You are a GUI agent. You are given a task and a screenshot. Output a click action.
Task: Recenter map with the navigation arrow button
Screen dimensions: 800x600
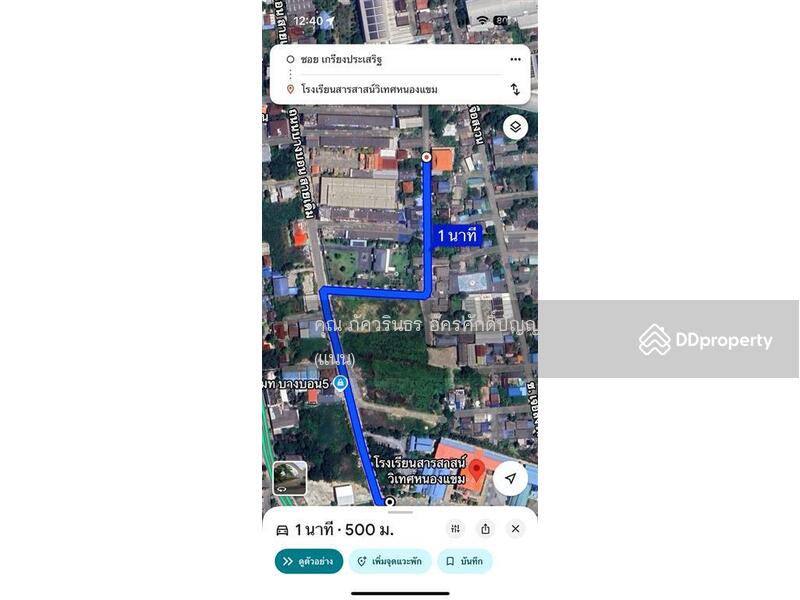click(x=510, y=478)
